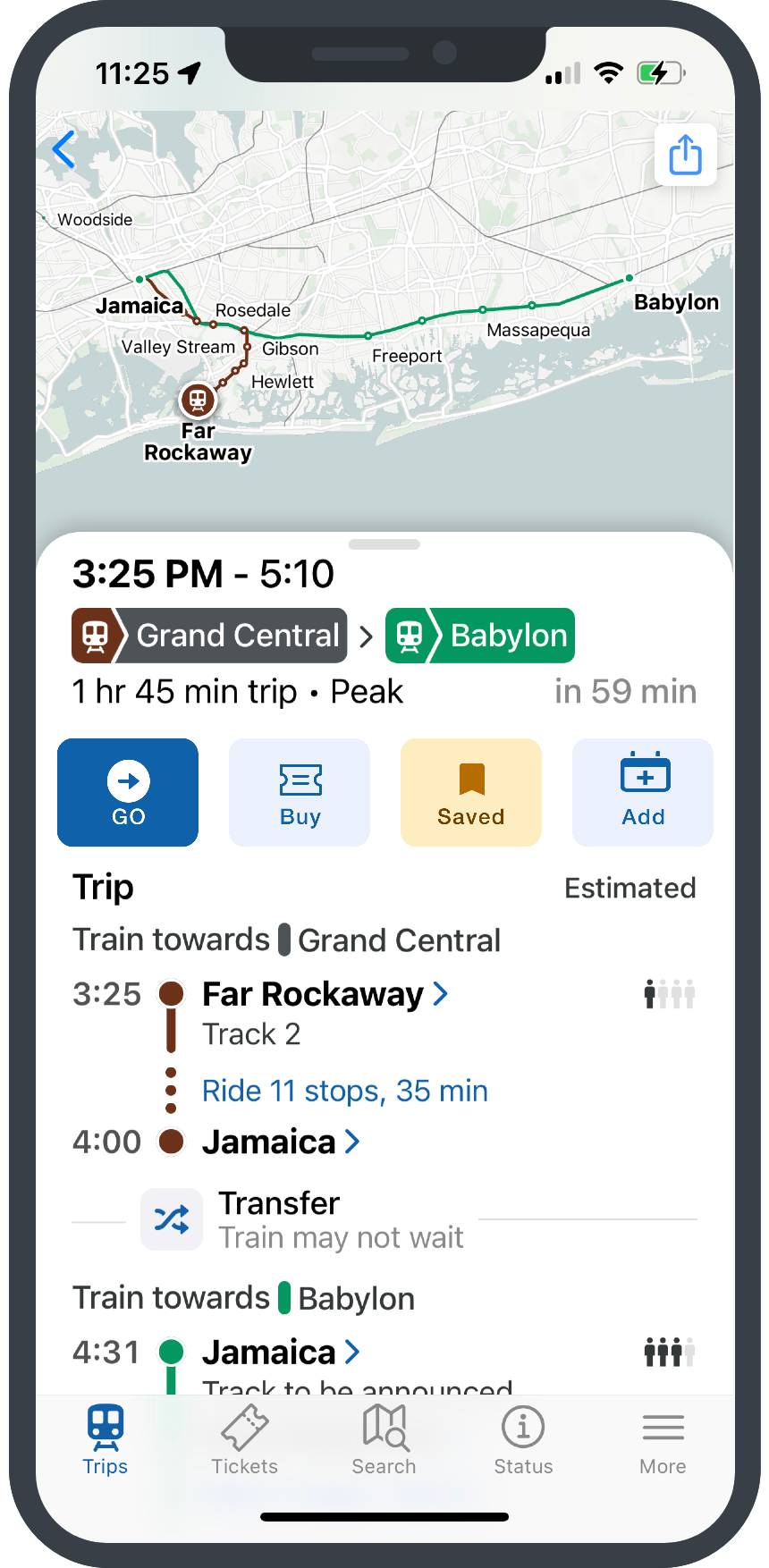Go back using the blue arrow
This screenshot has width=769, height=1568.
point(64,150)
